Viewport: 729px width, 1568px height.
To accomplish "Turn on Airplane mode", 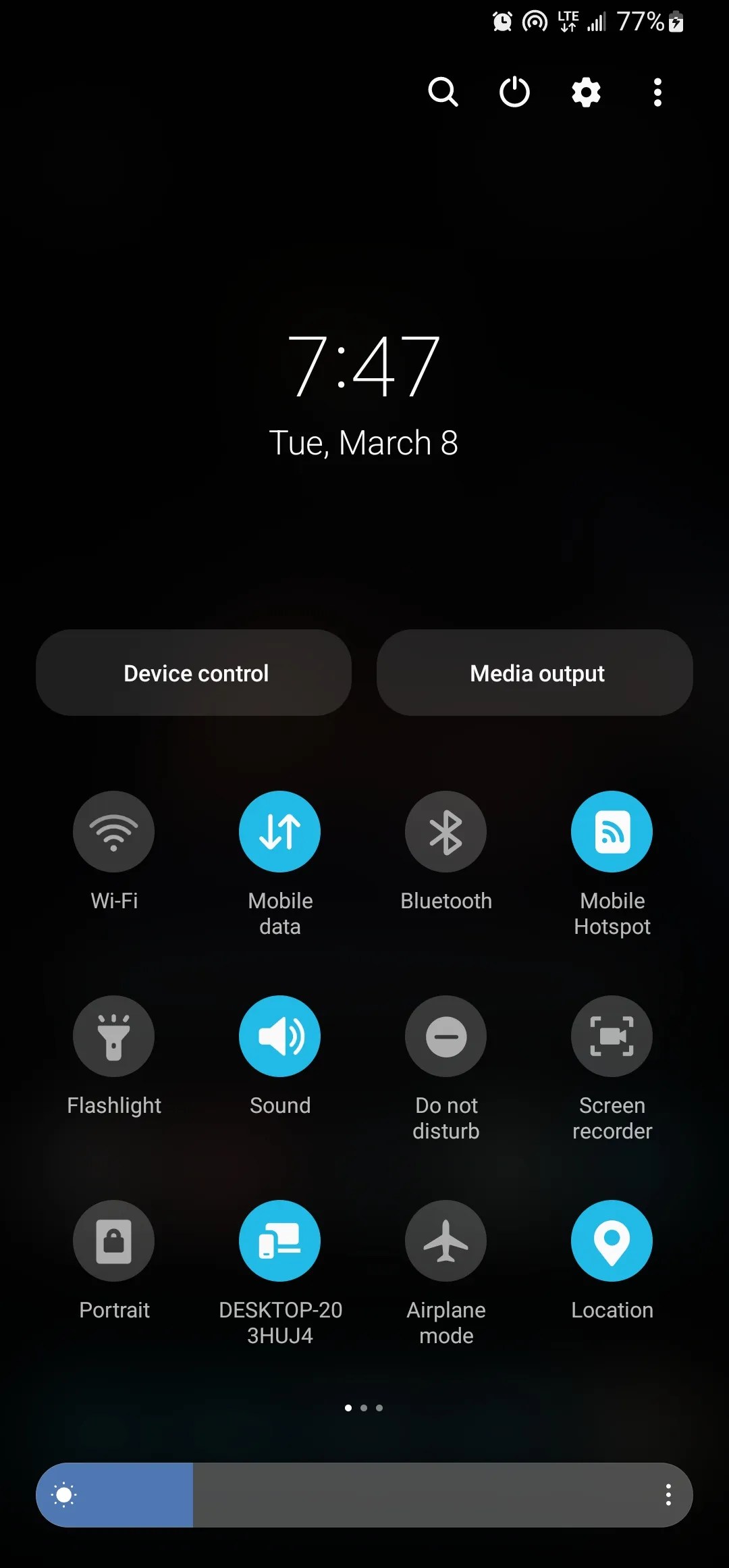I will pyautogui.click(x=446, y=1240).
